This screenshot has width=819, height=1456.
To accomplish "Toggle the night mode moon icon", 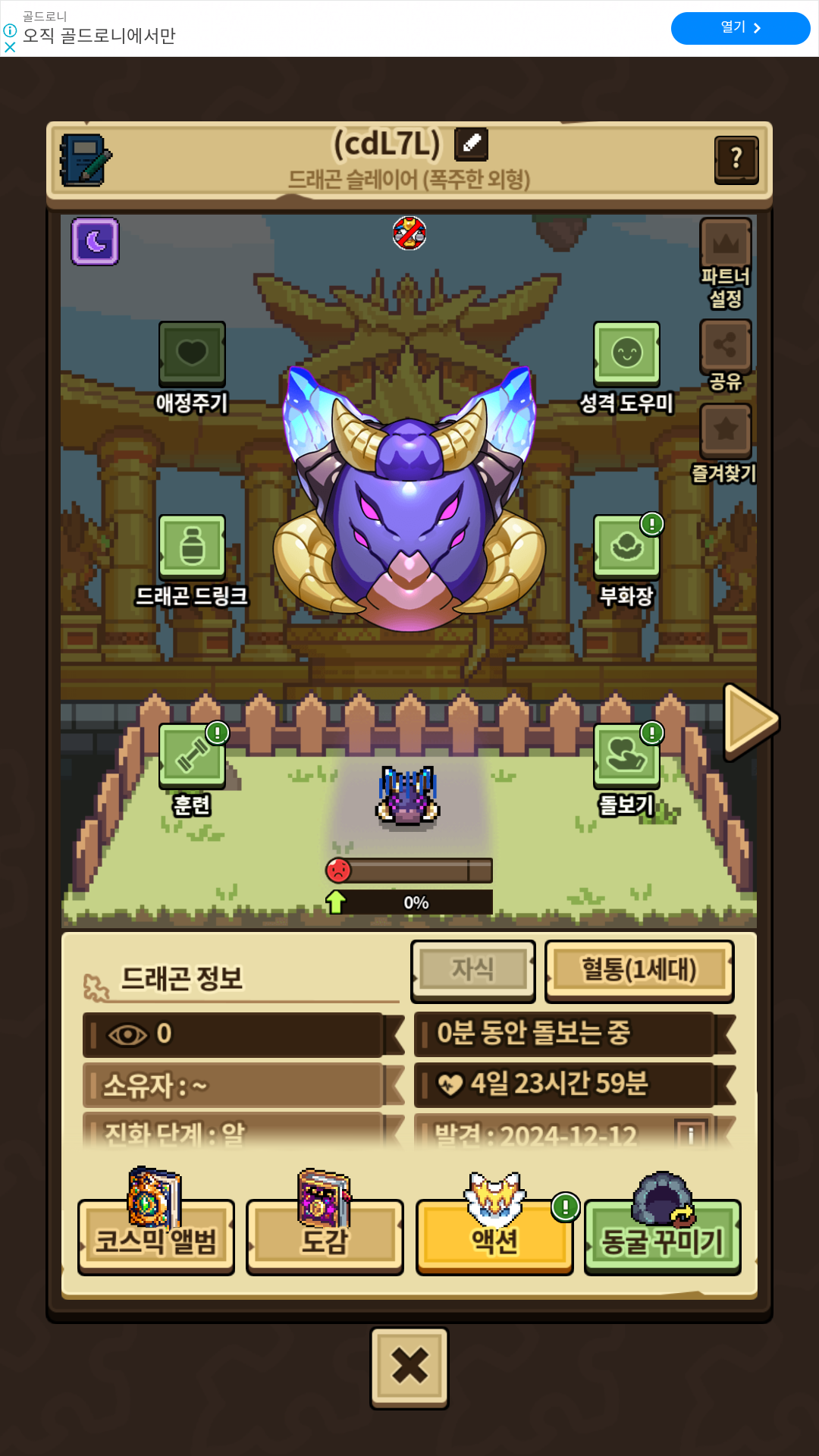I will [96, 241].
